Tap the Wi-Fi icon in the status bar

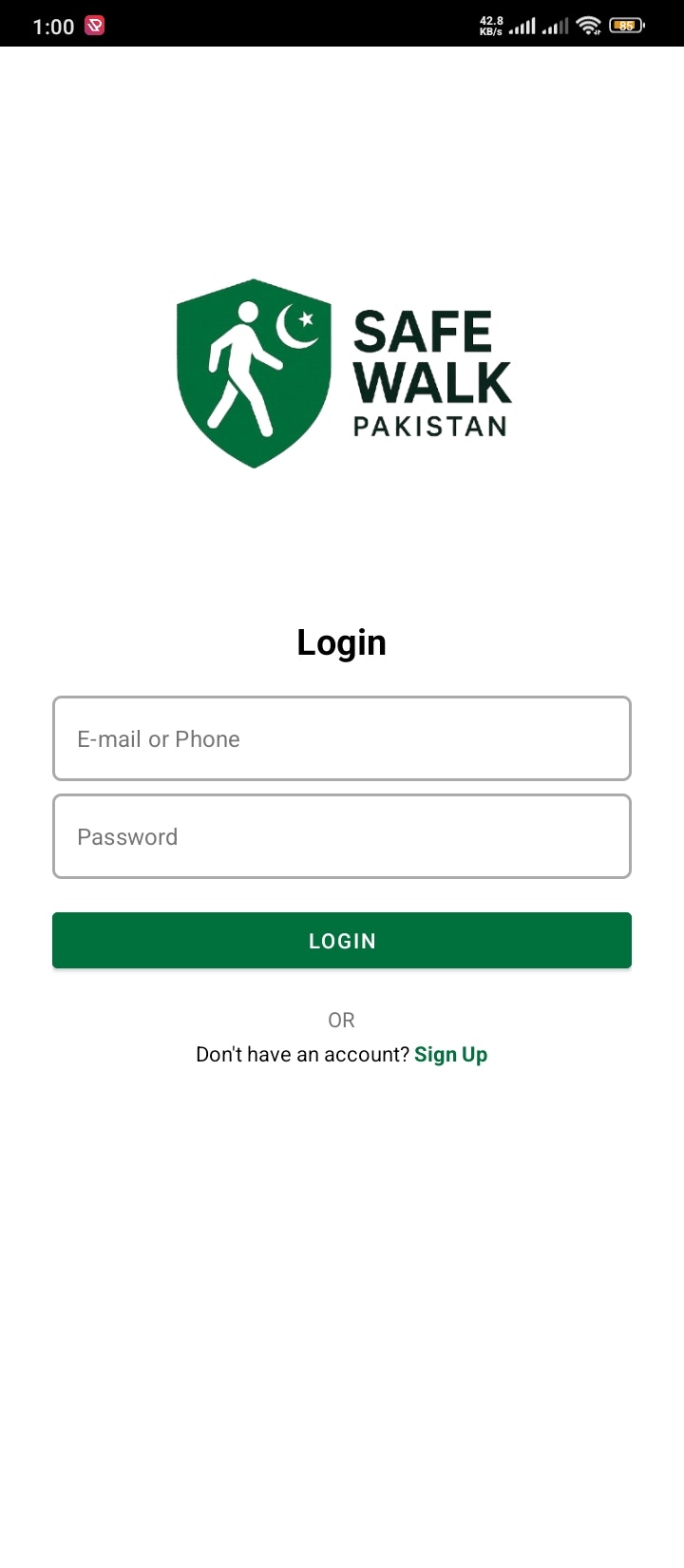tap(588, 25)
